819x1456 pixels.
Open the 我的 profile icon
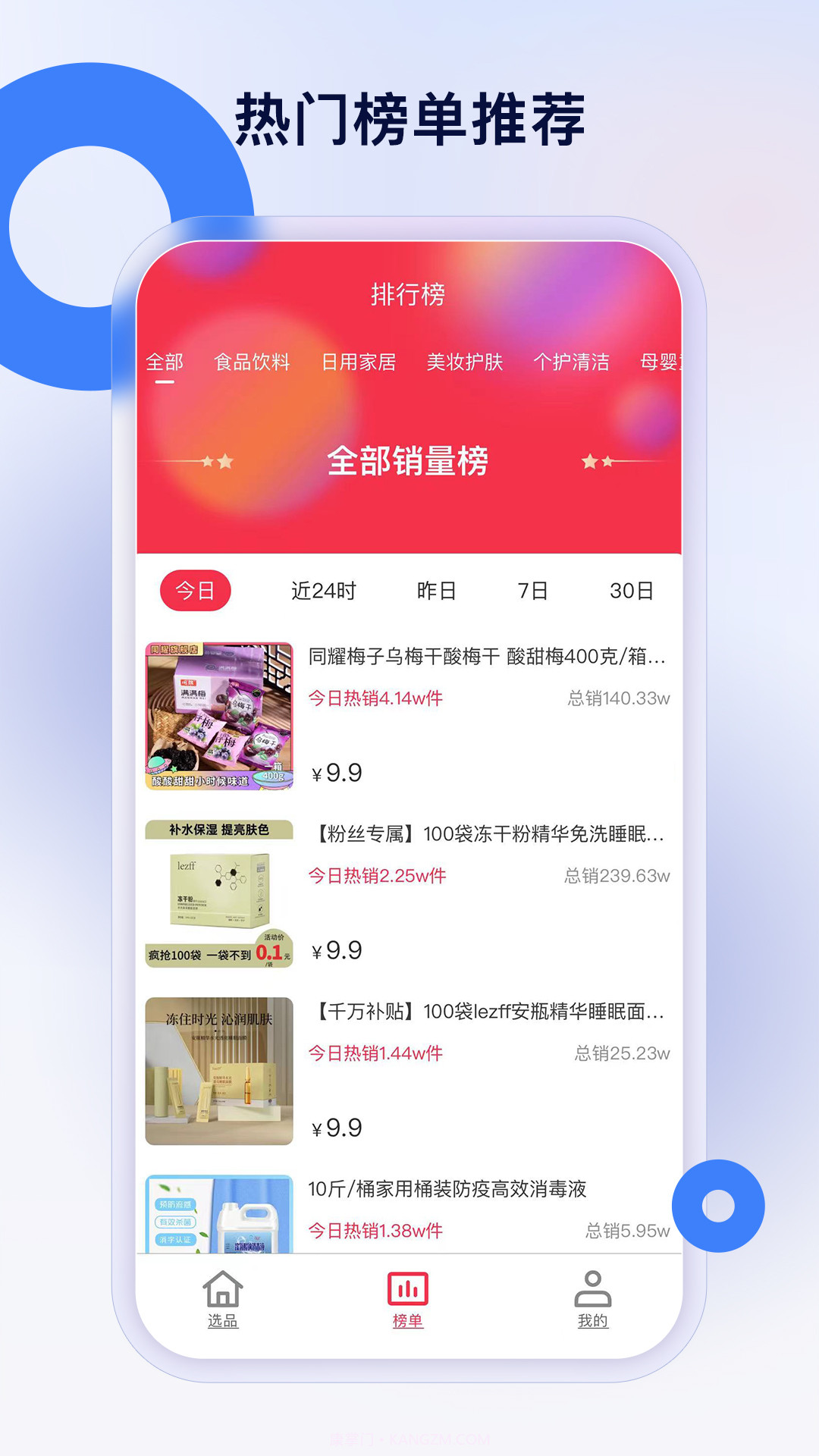click(593, 1297)
